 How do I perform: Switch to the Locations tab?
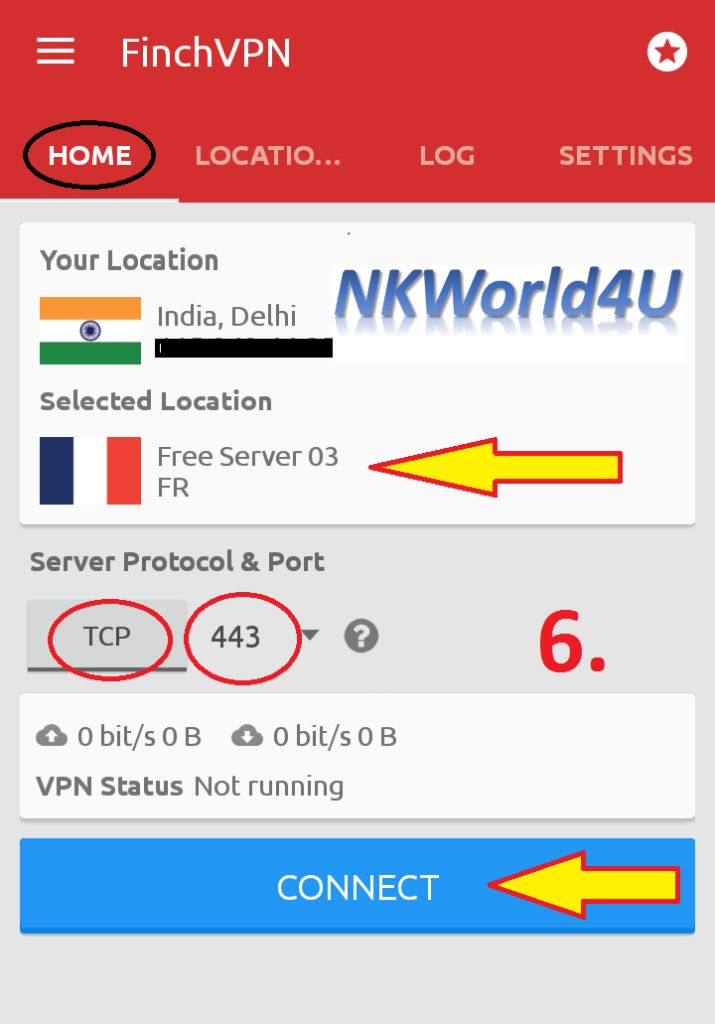(267, 156)
